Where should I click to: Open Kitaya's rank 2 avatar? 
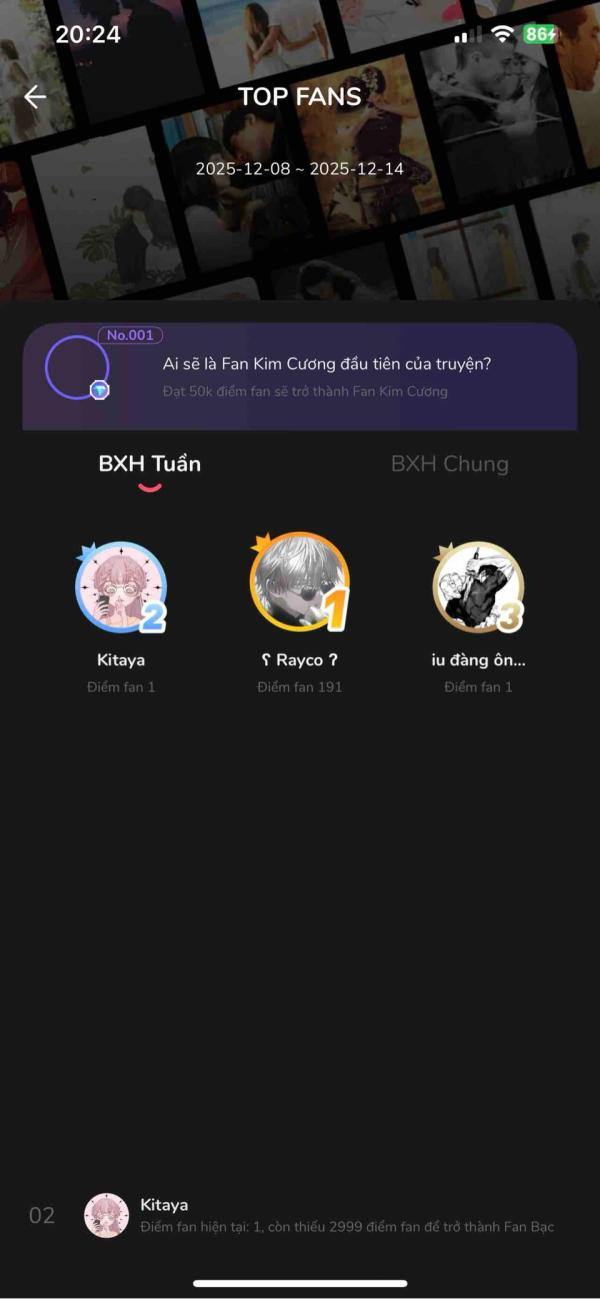point(121,588)
